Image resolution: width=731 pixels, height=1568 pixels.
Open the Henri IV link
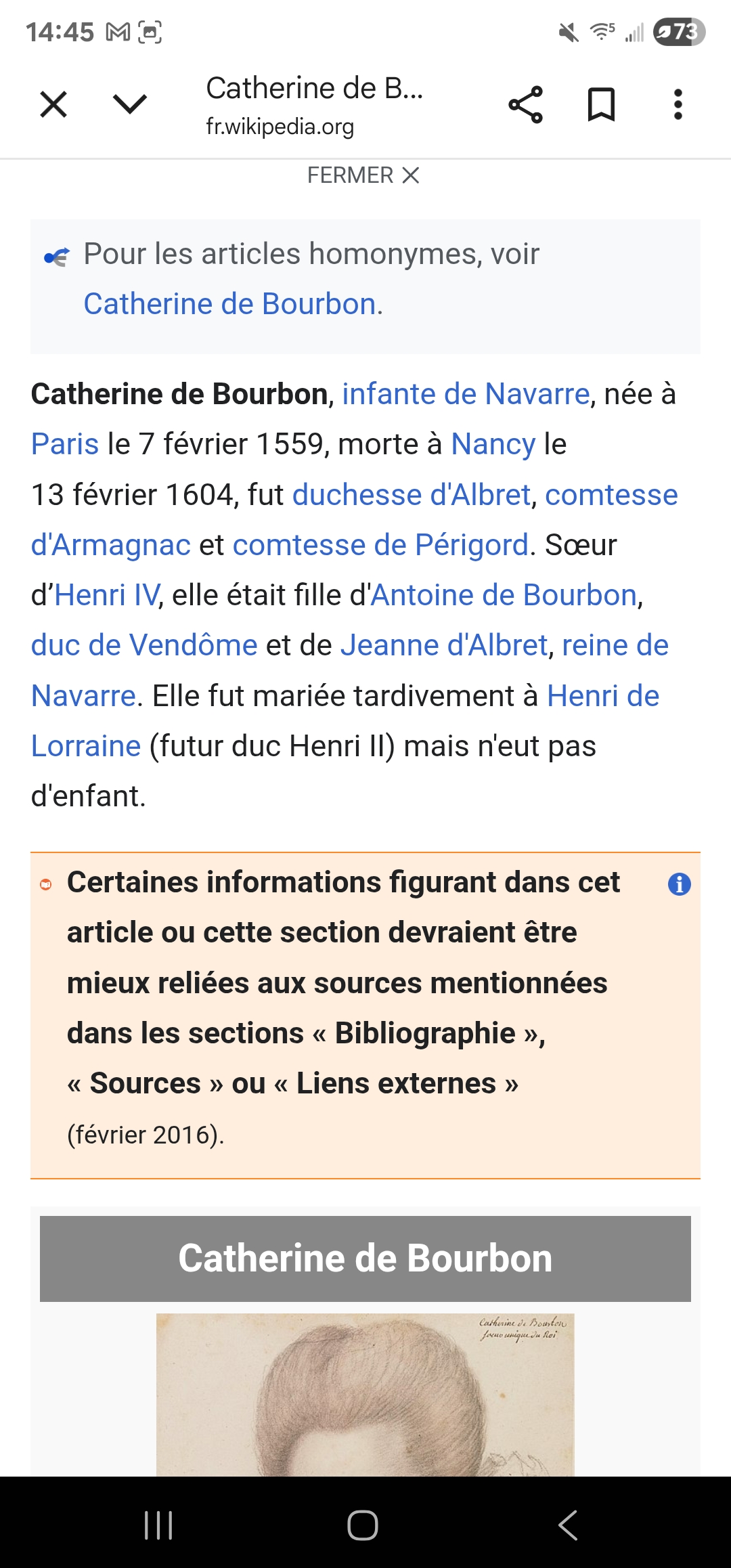click(x=106, y=595)
